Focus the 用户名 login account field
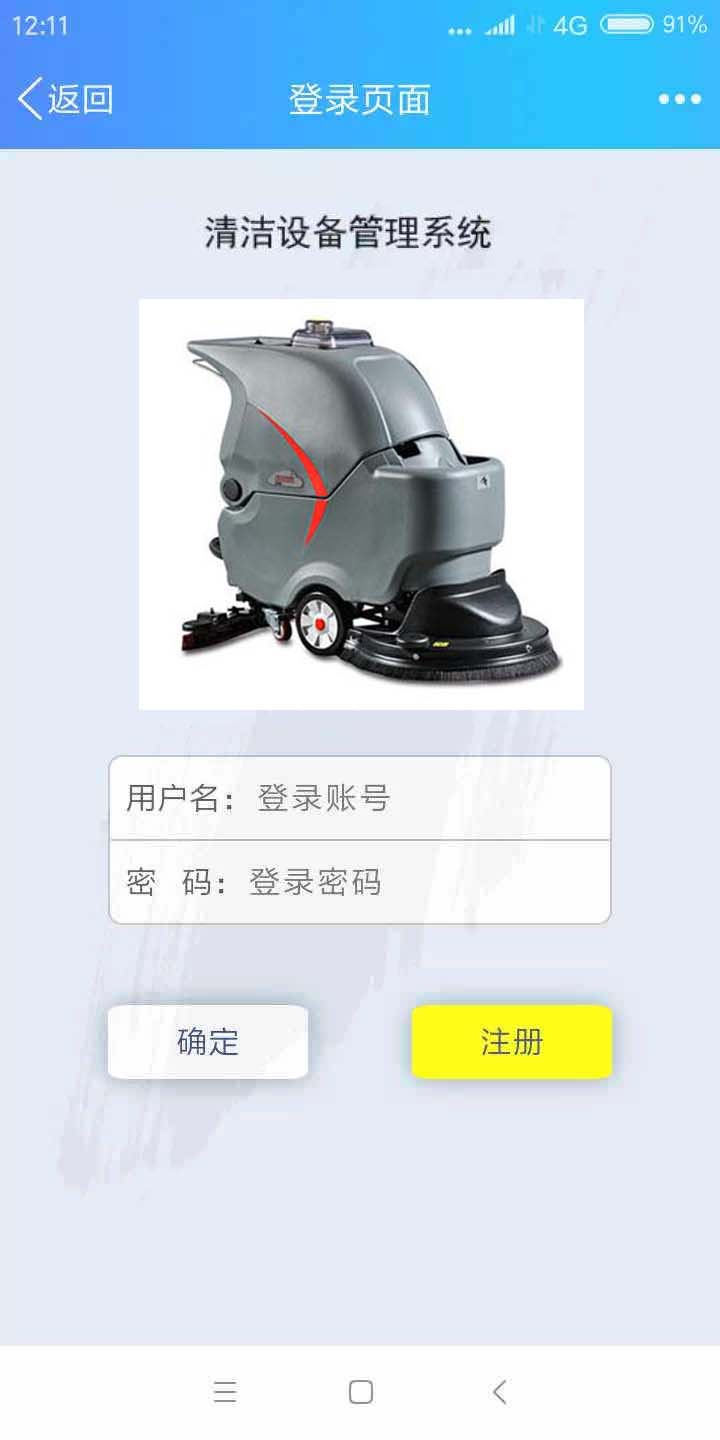The height and width of the screenshot is (1440, 720). pos(420,798)
